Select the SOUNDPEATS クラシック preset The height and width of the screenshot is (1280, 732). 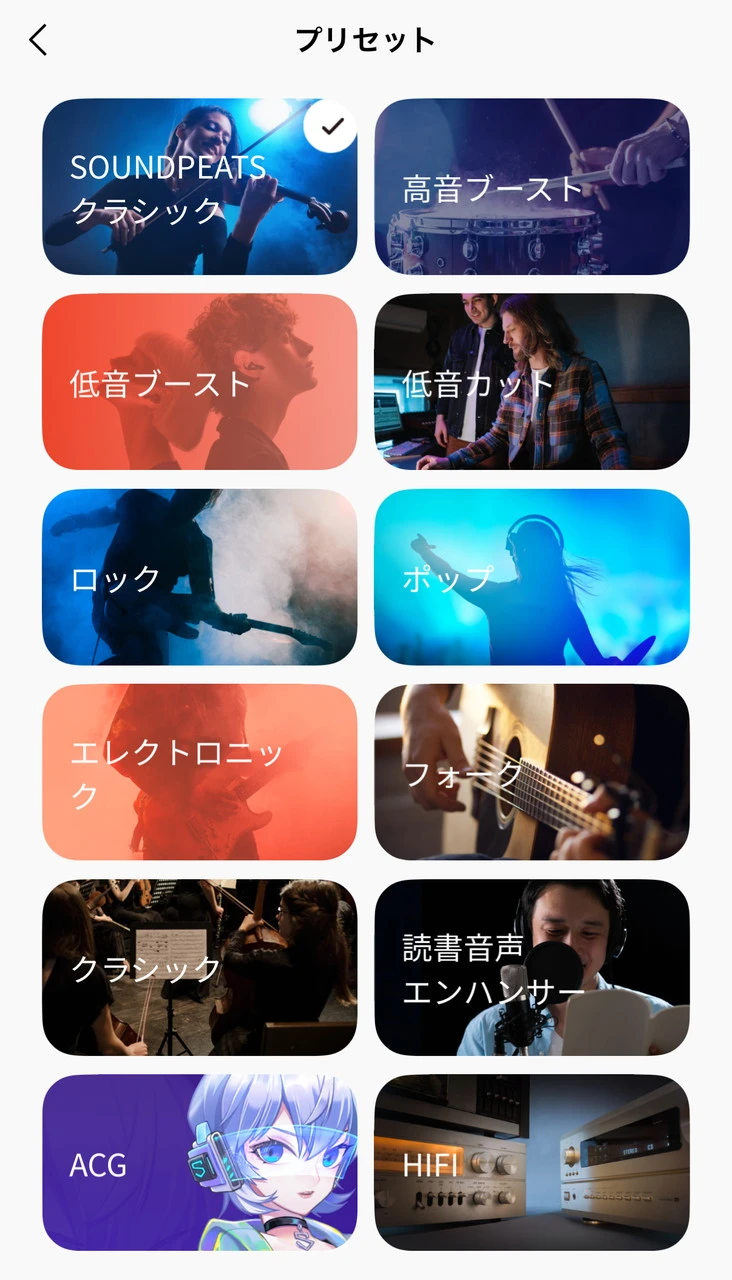(199, 187)
